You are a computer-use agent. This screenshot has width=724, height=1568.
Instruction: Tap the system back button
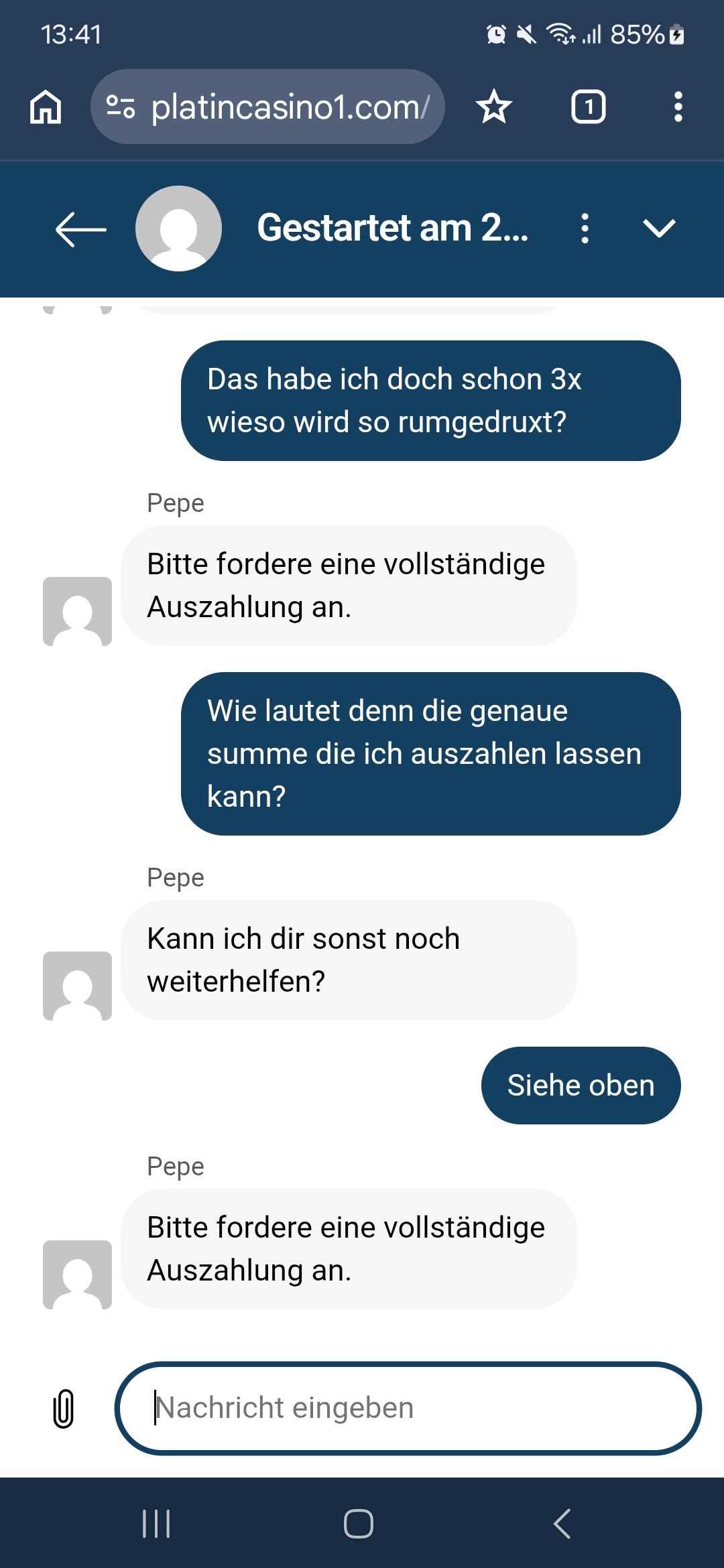pos(562,1524)
